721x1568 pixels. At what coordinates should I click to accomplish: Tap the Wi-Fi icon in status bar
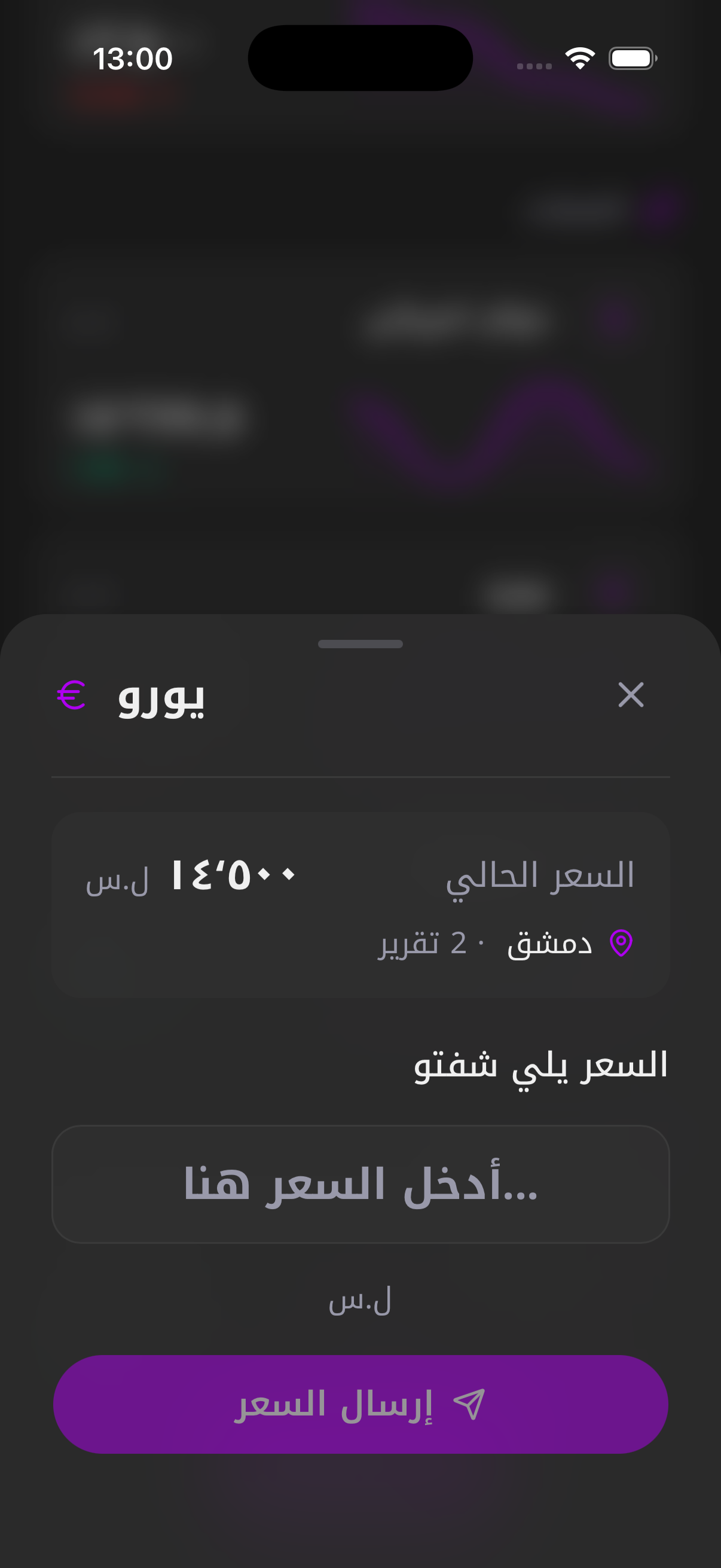pos(579,57)
